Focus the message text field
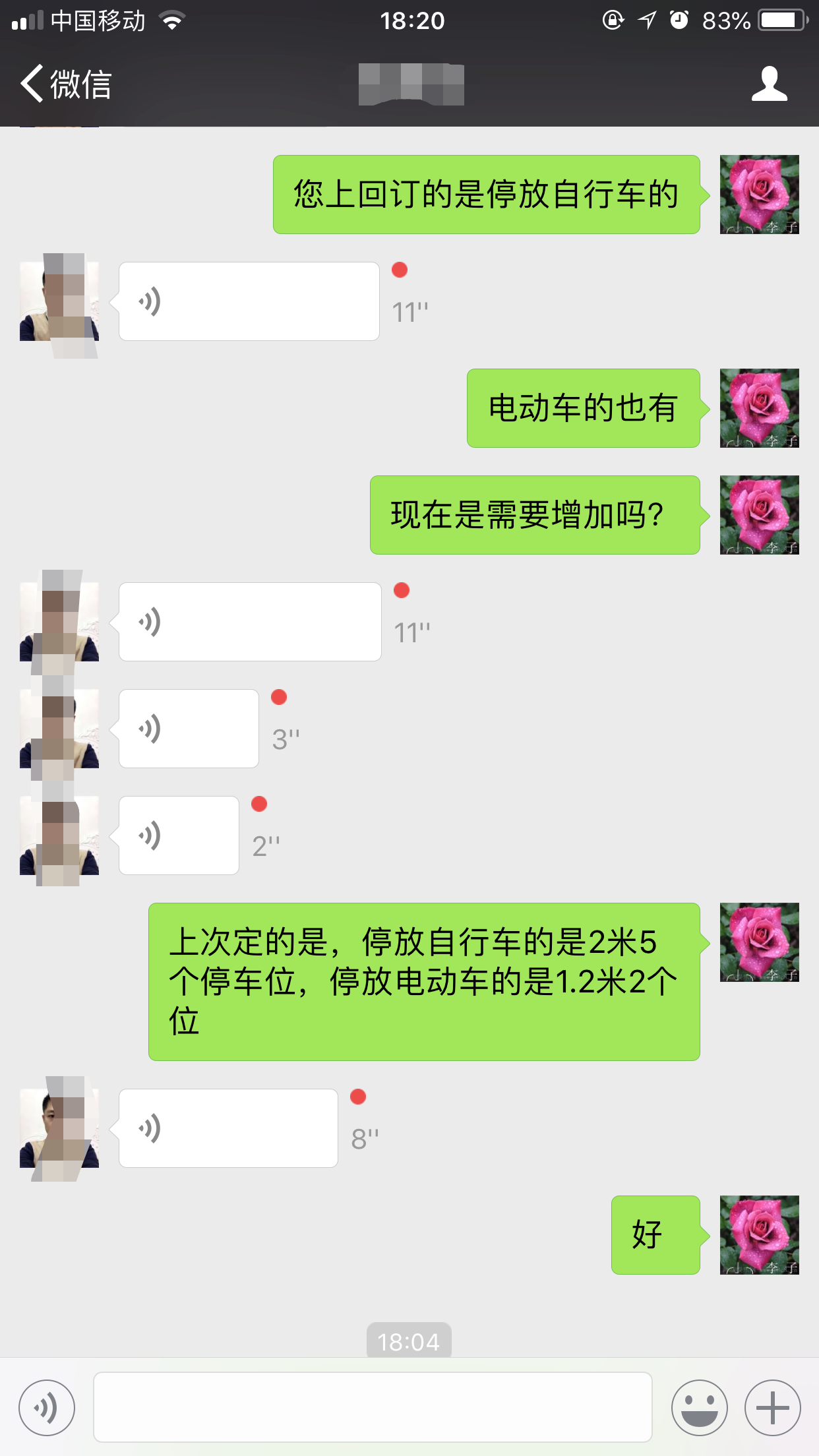The image size is (819, 1456). click(x=373, y=1408)
